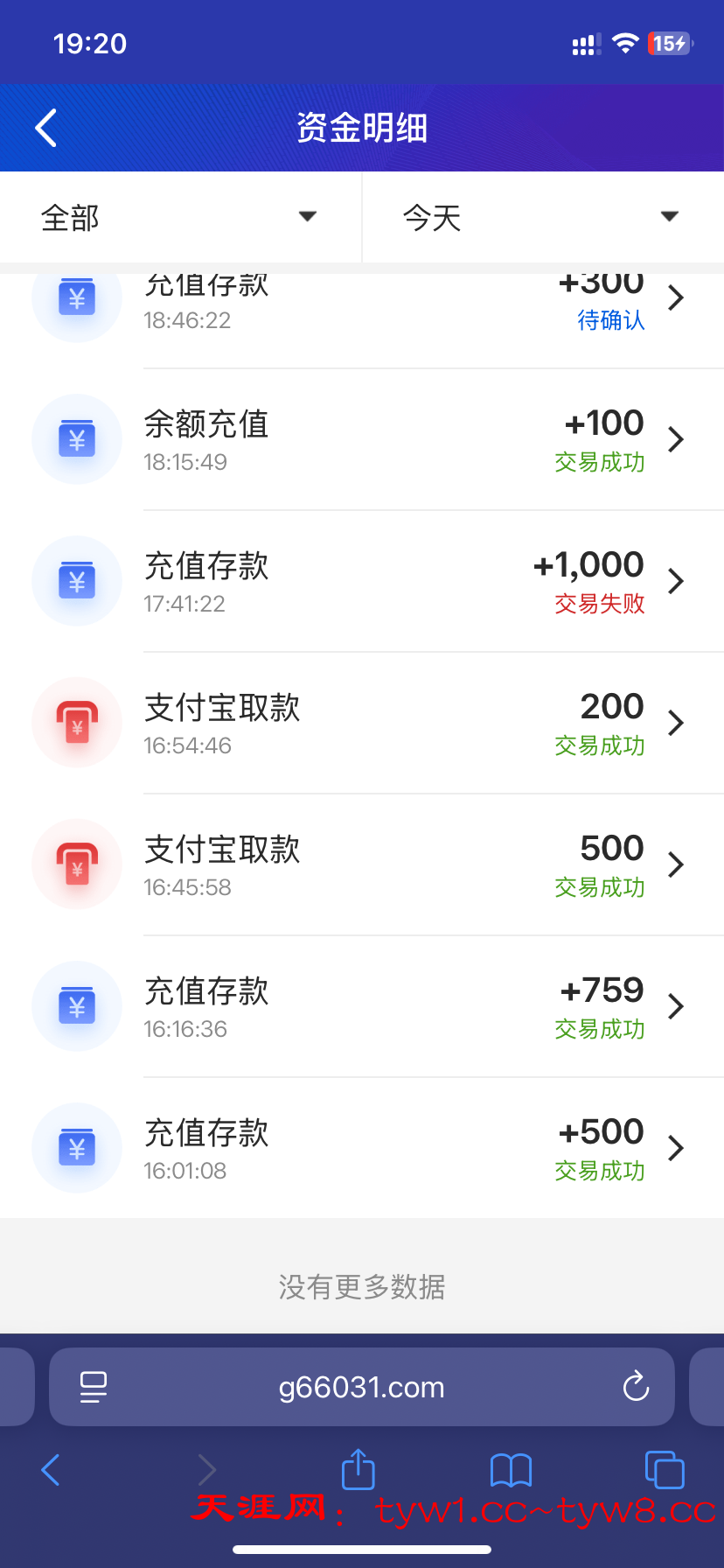This screenshot has width=724, height=1568.
Task: Reload the page in the browser
Action: point(636,1387)
